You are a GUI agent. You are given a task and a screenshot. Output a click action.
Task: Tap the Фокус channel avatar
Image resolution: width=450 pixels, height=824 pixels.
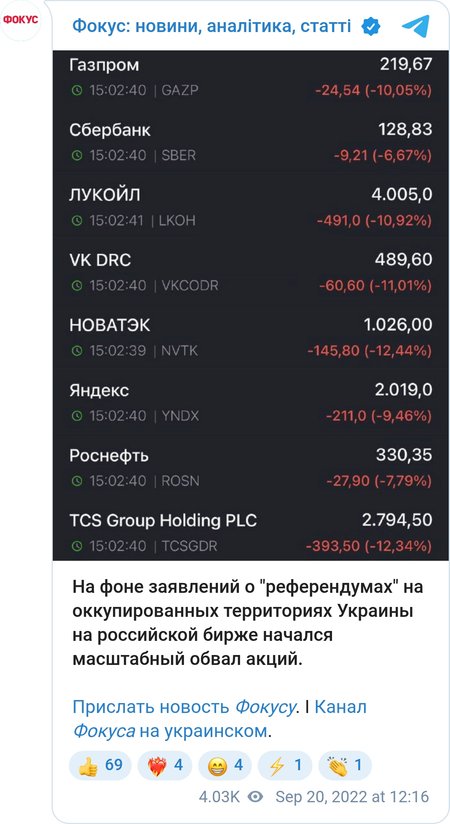[x=21, y=20]
